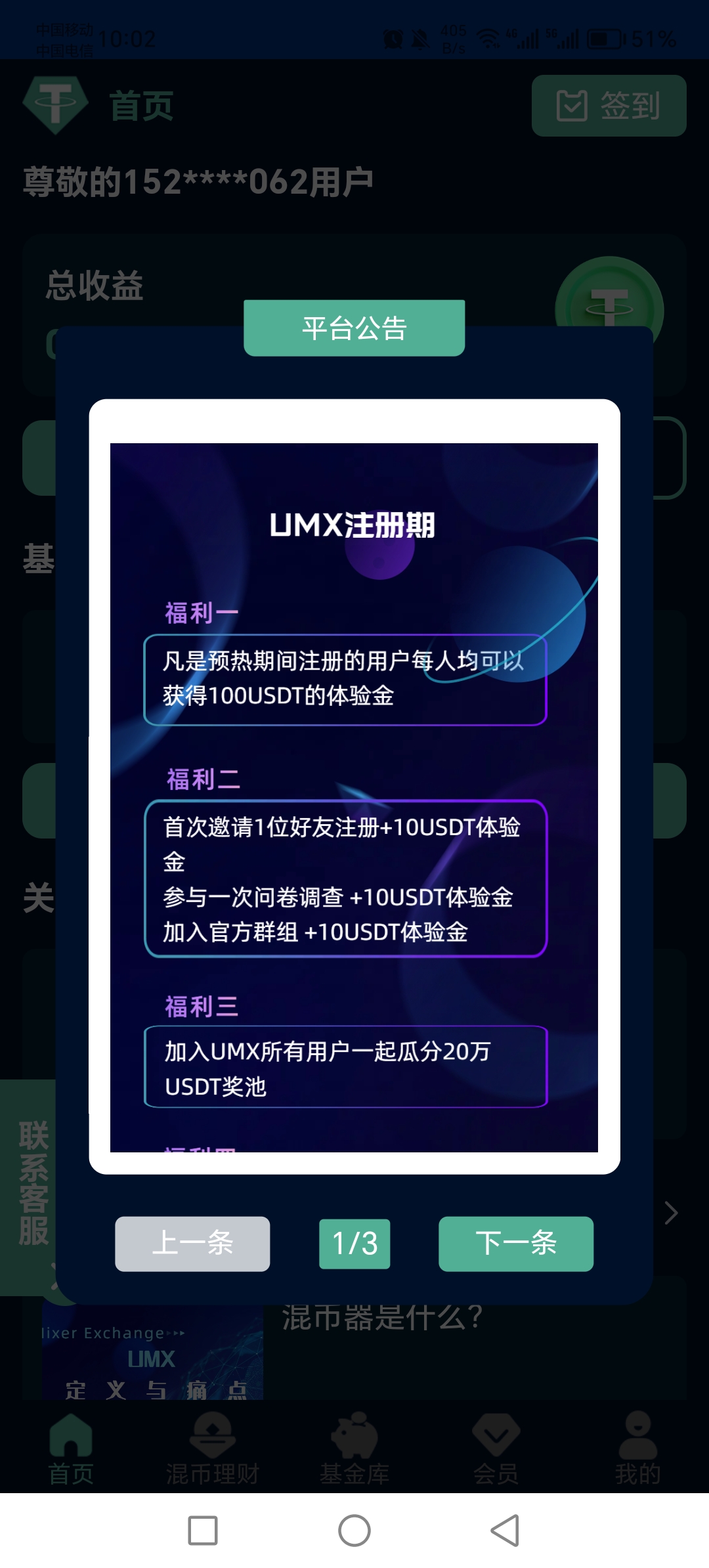Go to the system home screen
Screen dimensions: 709x1568
354,1531
